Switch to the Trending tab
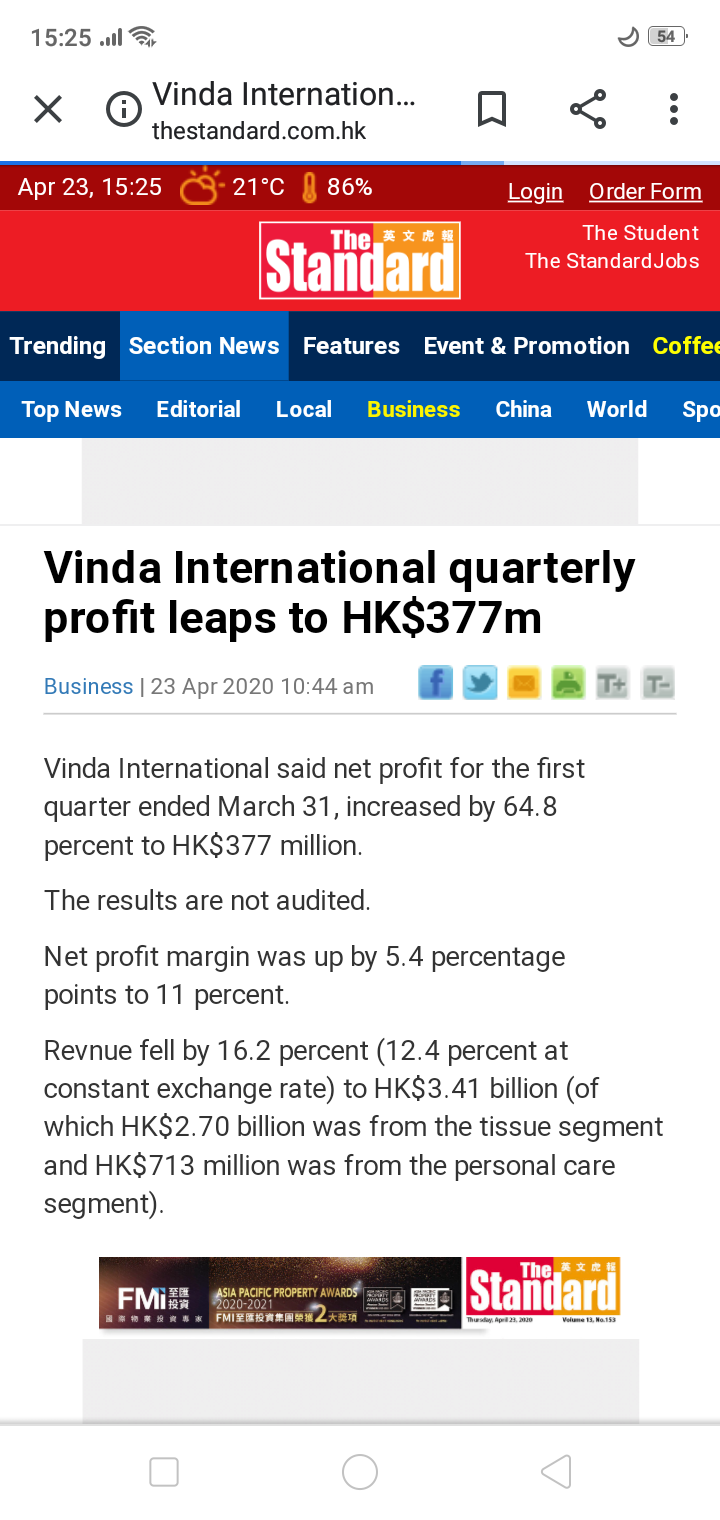 58,346
